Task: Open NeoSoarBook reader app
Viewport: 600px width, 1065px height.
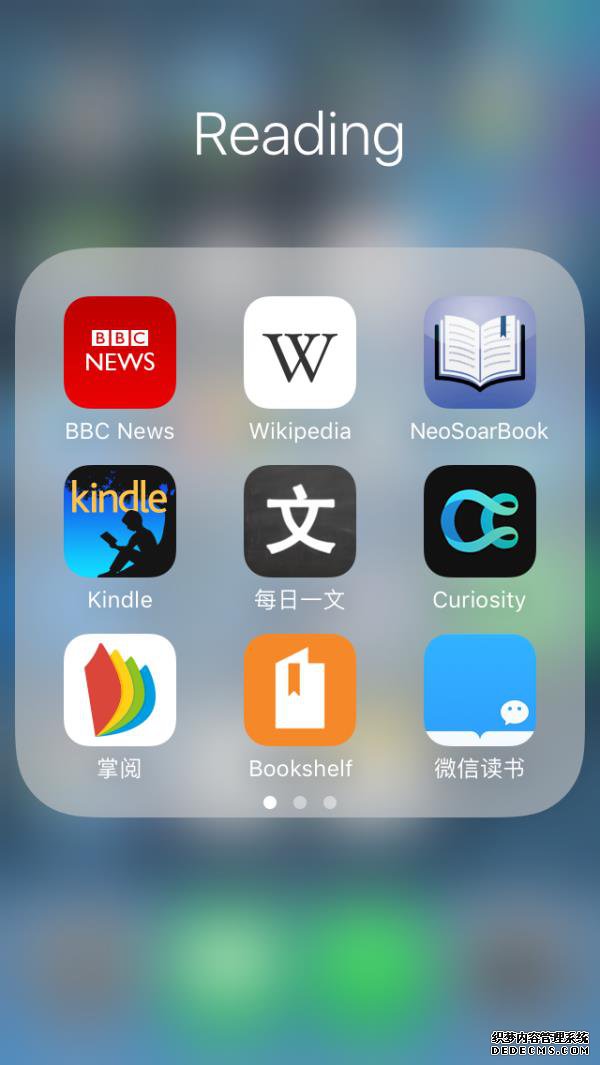Action: 480,352
